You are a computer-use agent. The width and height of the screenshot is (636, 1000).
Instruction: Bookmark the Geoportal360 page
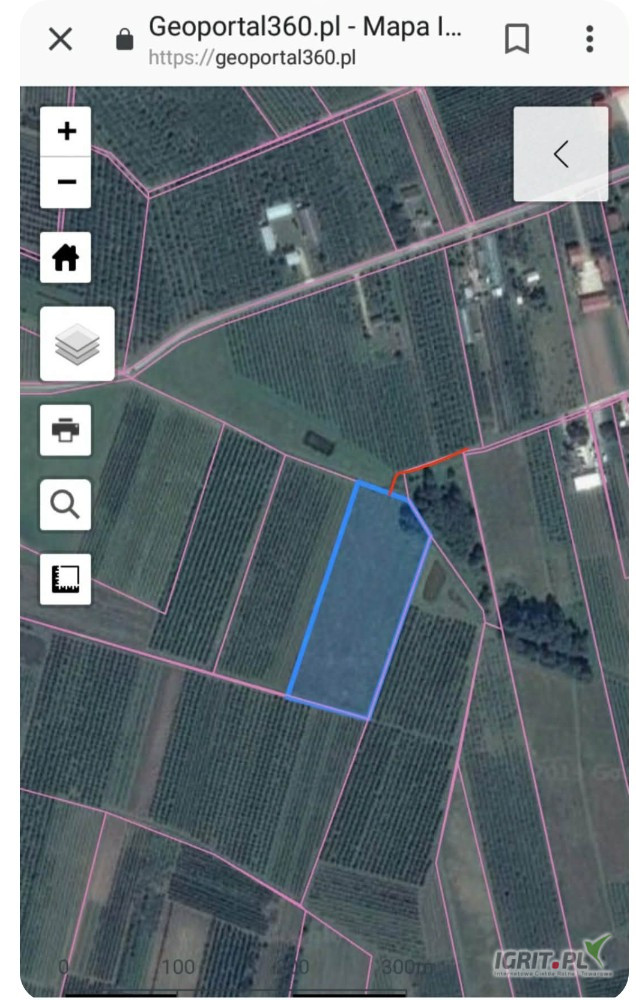pos(516,40)
